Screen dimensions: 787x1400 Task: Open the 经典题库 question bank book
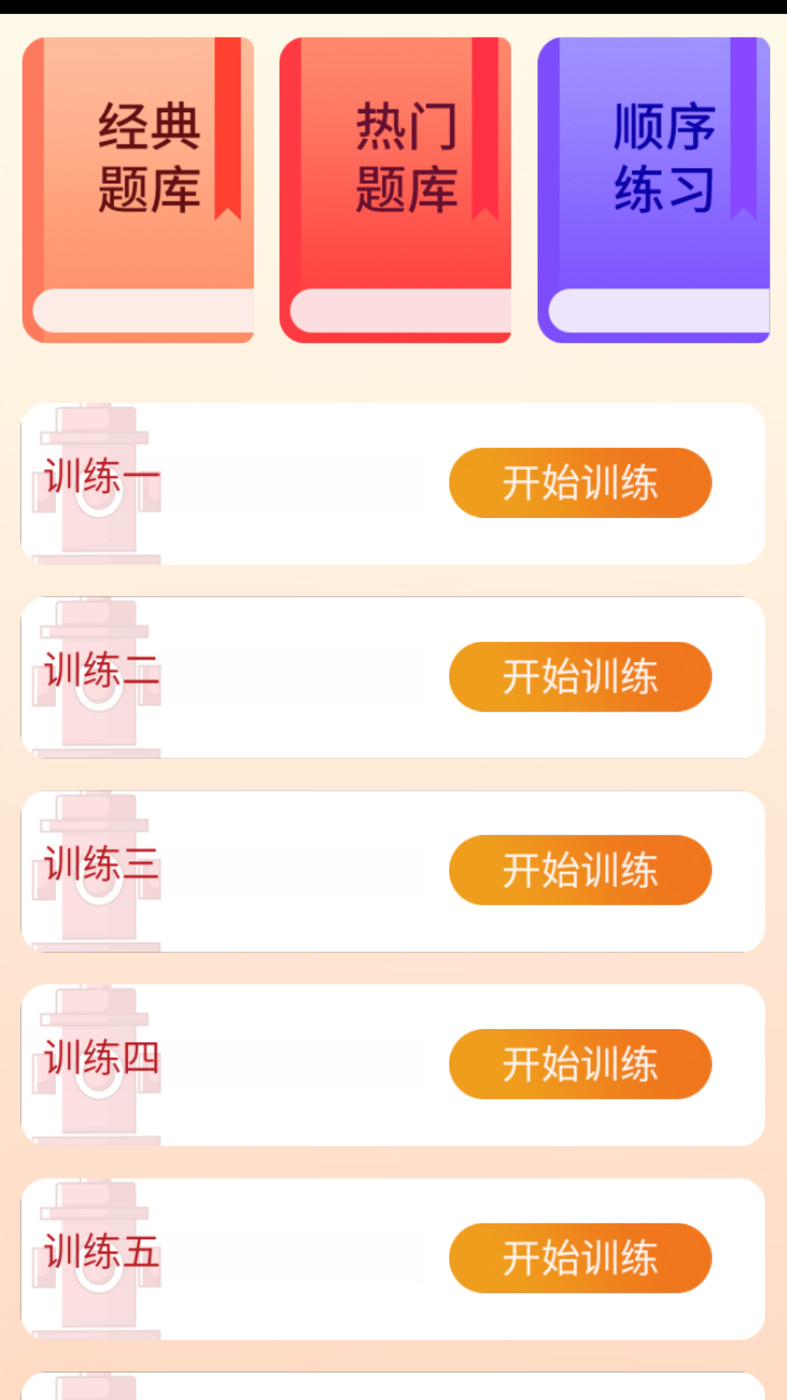pyautogui.click(x=139, y=188)
